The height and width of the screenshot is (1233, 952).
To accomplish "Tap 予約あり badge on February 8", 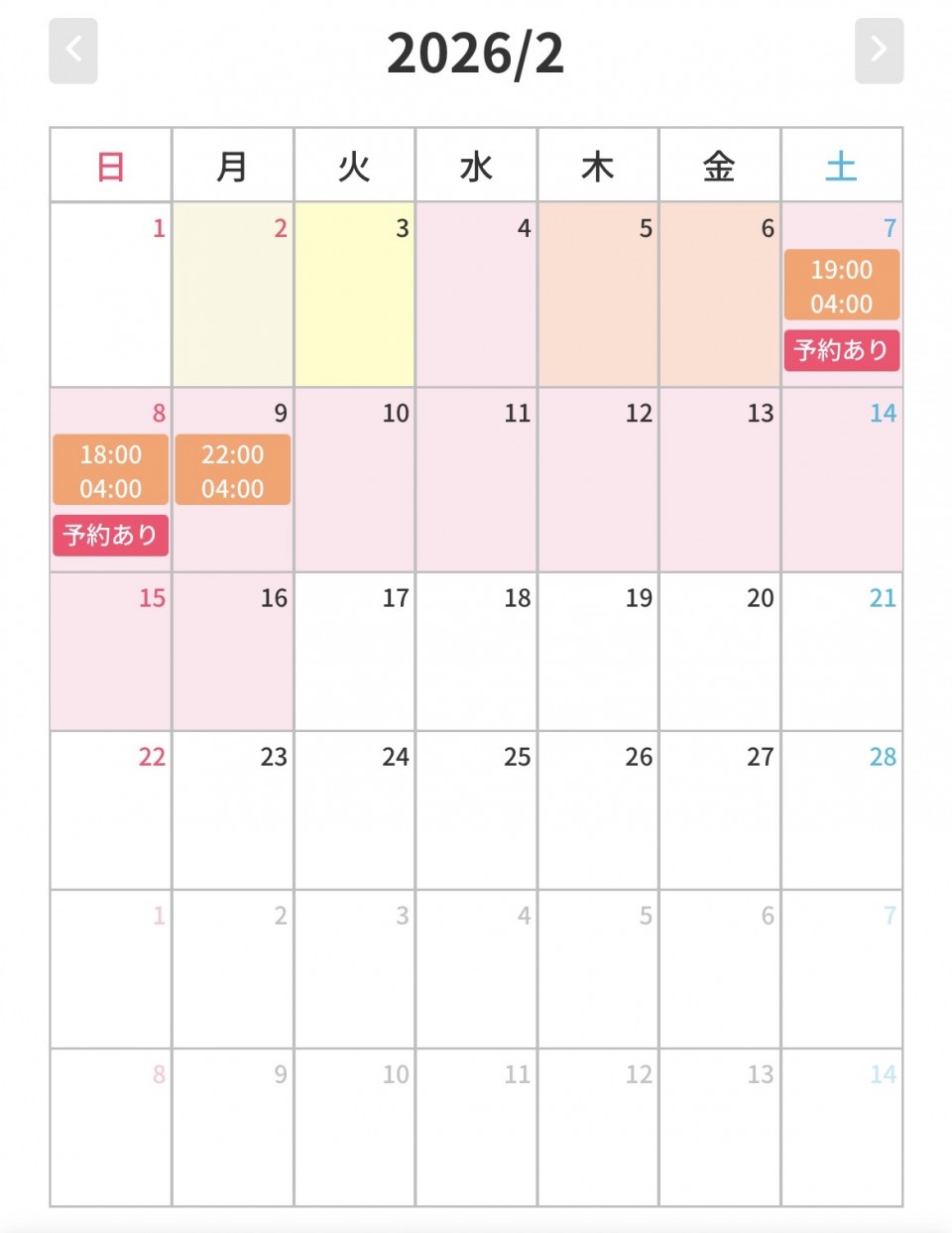I will (x=110, y=535).
